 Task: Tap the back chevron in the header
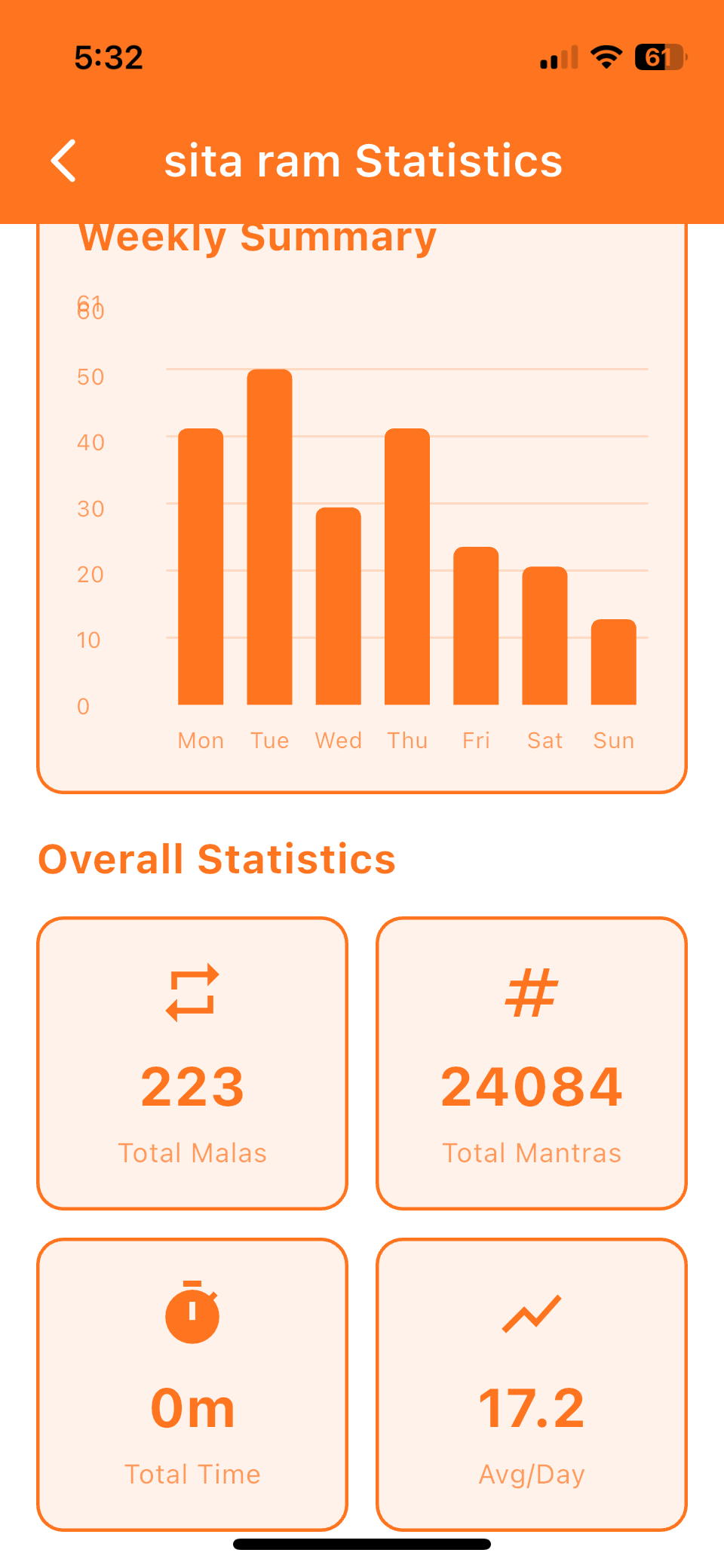[63, 161]
